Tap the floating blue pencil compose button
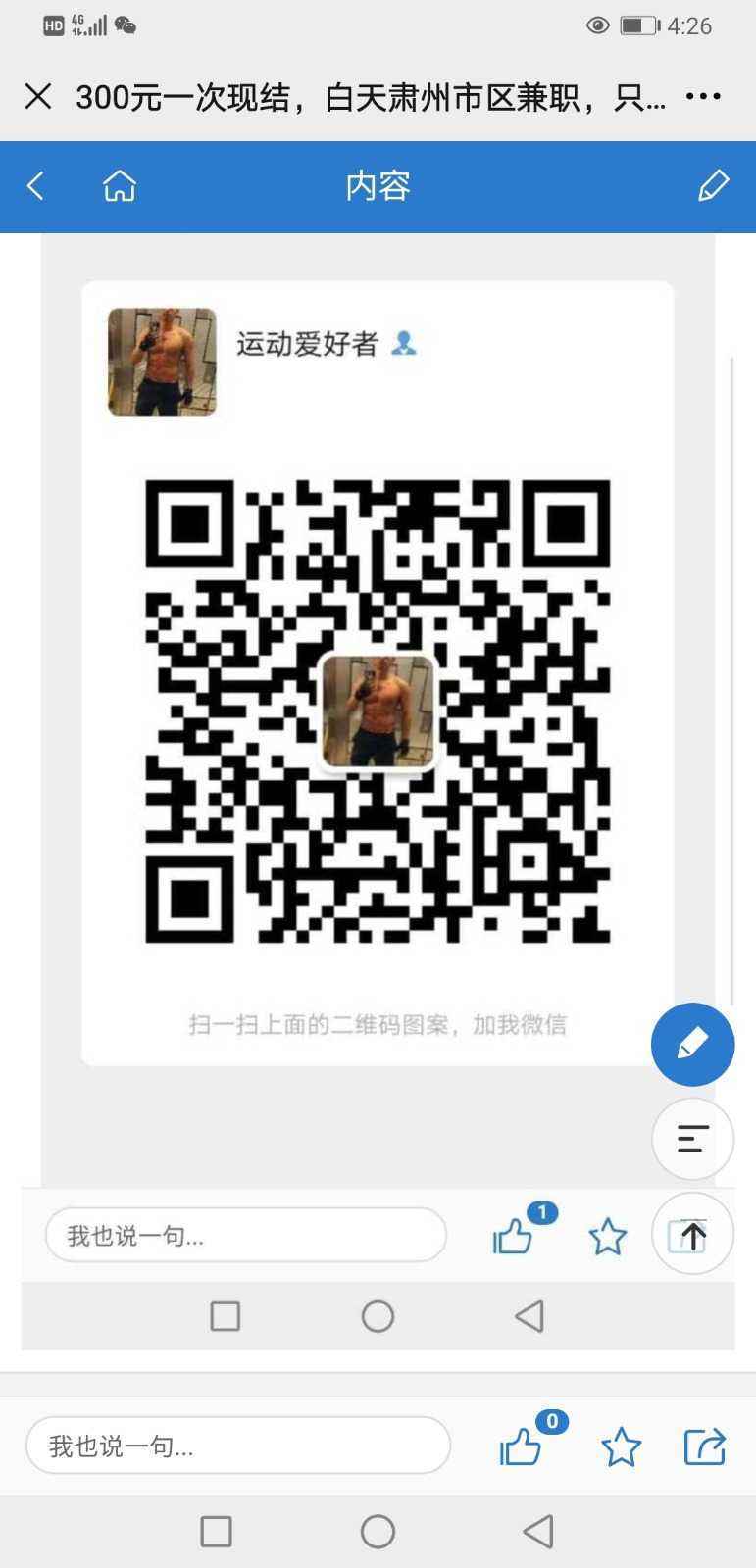756x1568 pixels. [x=692, y=1045]
